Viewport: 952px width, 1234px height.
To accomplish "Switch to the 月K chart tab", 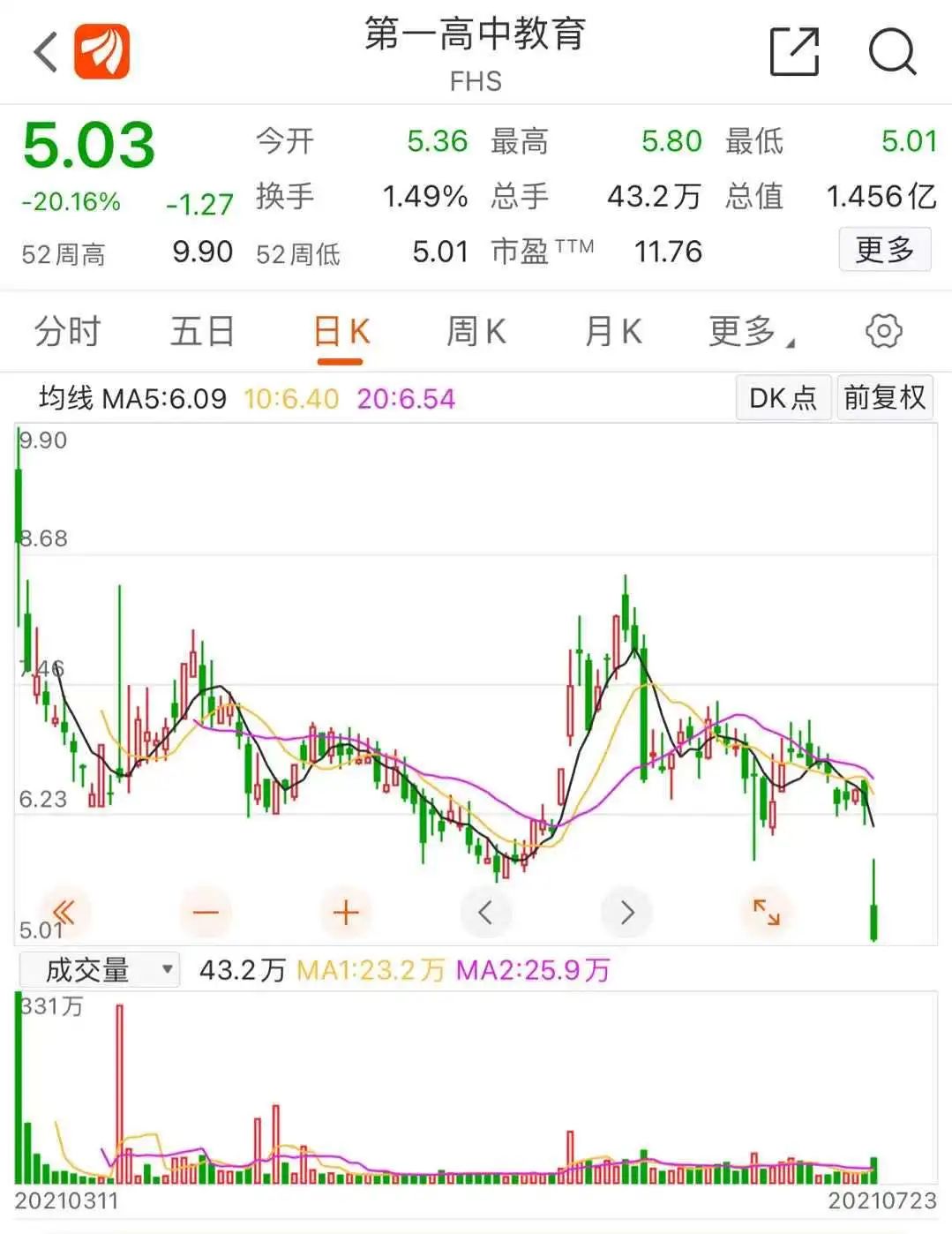I will (613, 333).
